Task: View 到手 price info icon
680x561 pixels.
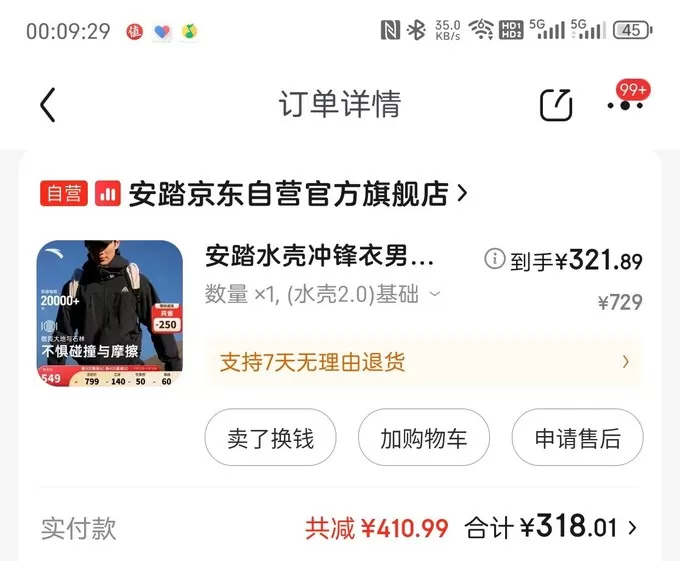Action: coord(494,260)
